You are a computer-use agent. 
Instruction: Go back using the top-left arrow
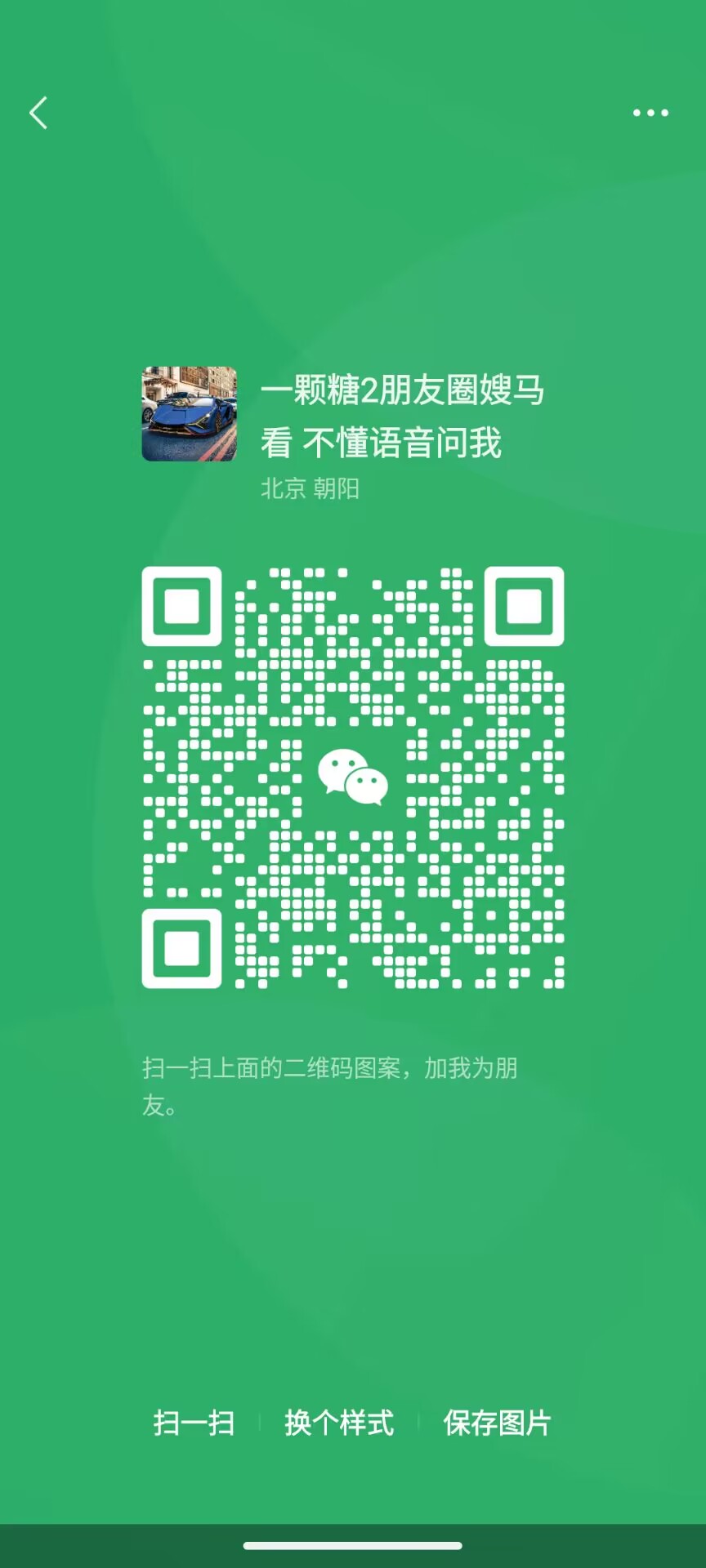(x=38, y=113)
